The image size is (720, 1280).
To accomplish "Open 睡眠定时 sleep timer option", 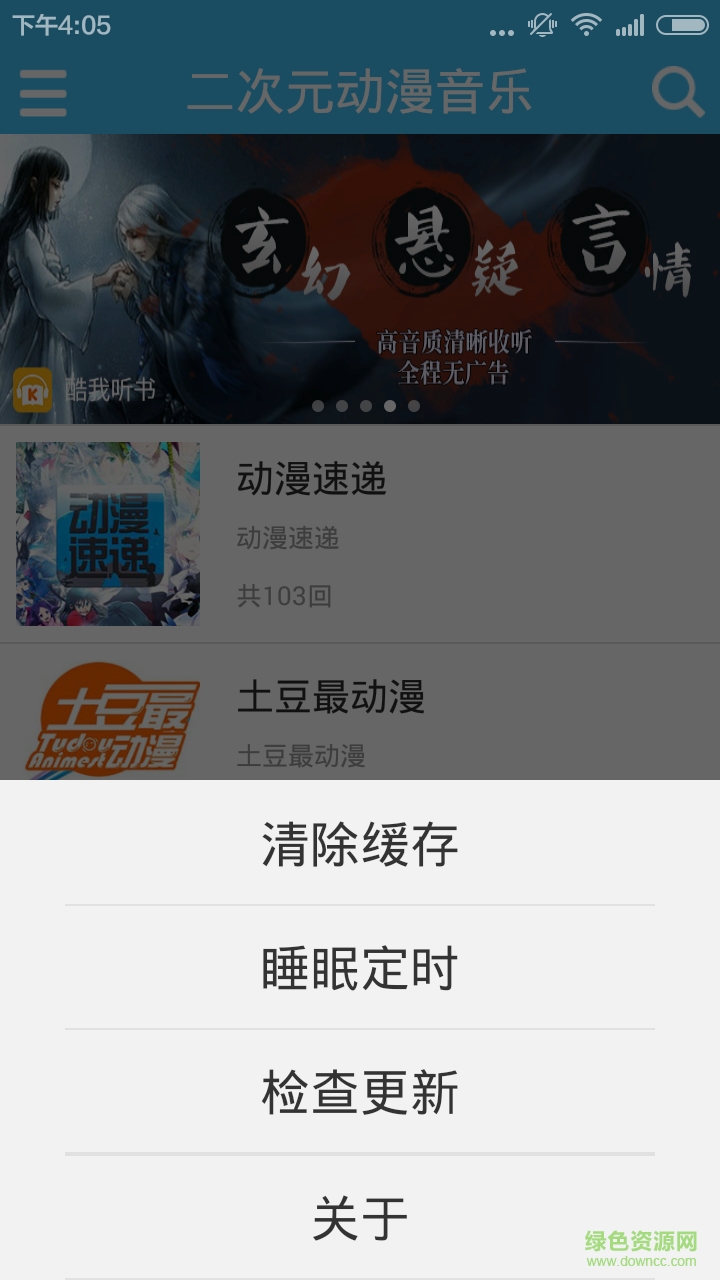I will point(360,968).
